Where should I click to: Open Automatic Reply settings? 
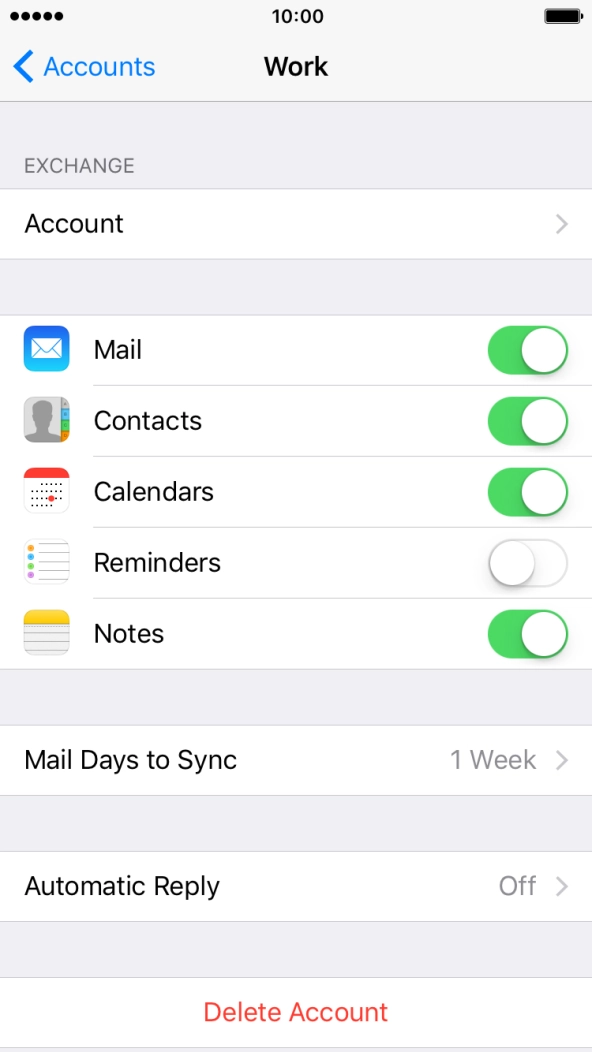pyautogui.click(x=296, y=886)
